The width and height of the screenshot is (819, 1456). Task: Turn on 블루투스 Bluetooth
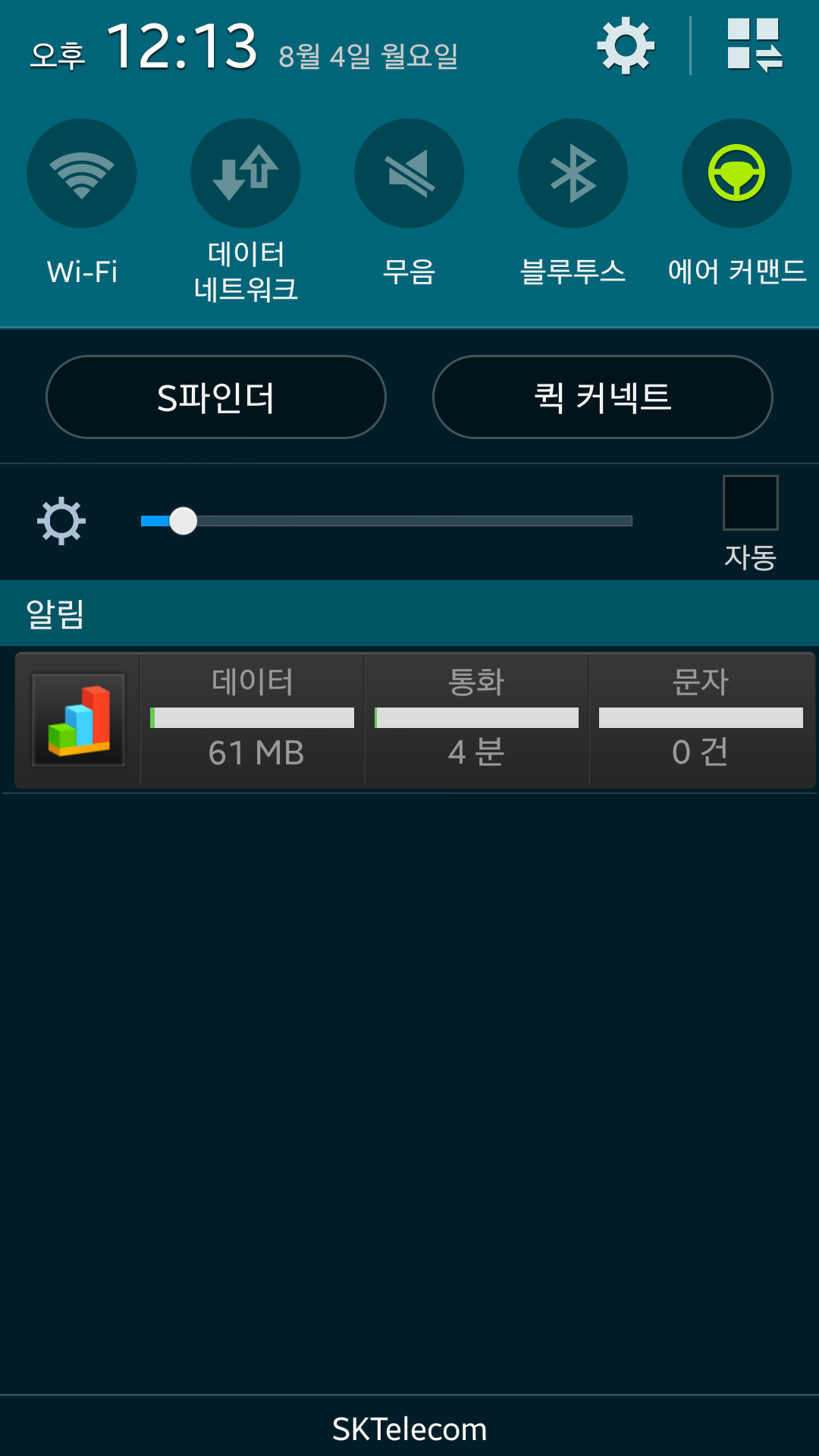click(x=573, y=174)
